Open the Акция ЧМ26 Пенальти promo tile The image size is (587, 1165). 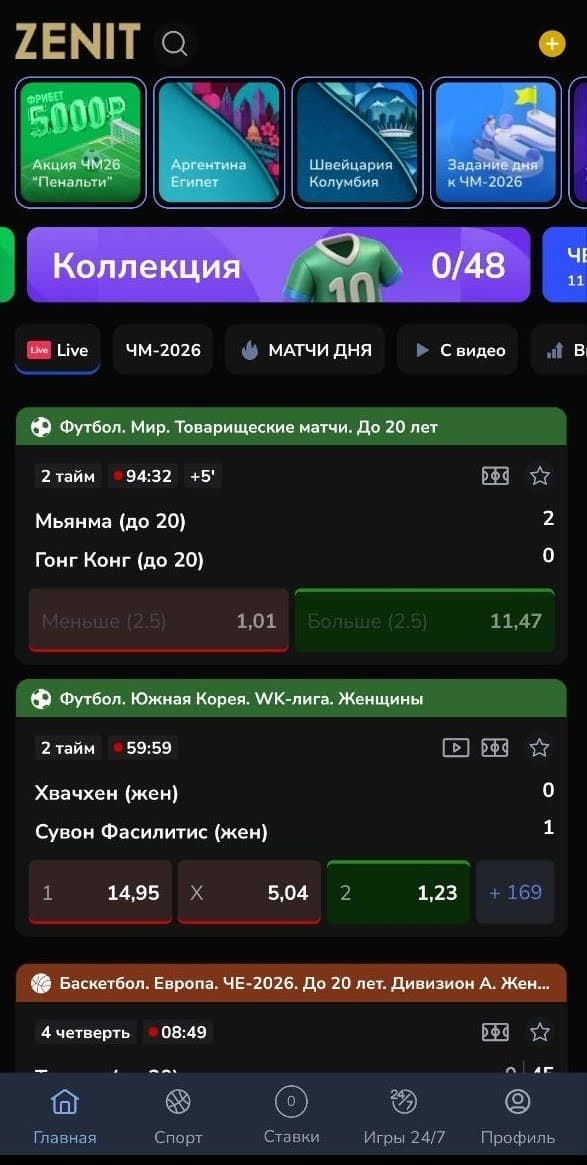click(80, 142)
